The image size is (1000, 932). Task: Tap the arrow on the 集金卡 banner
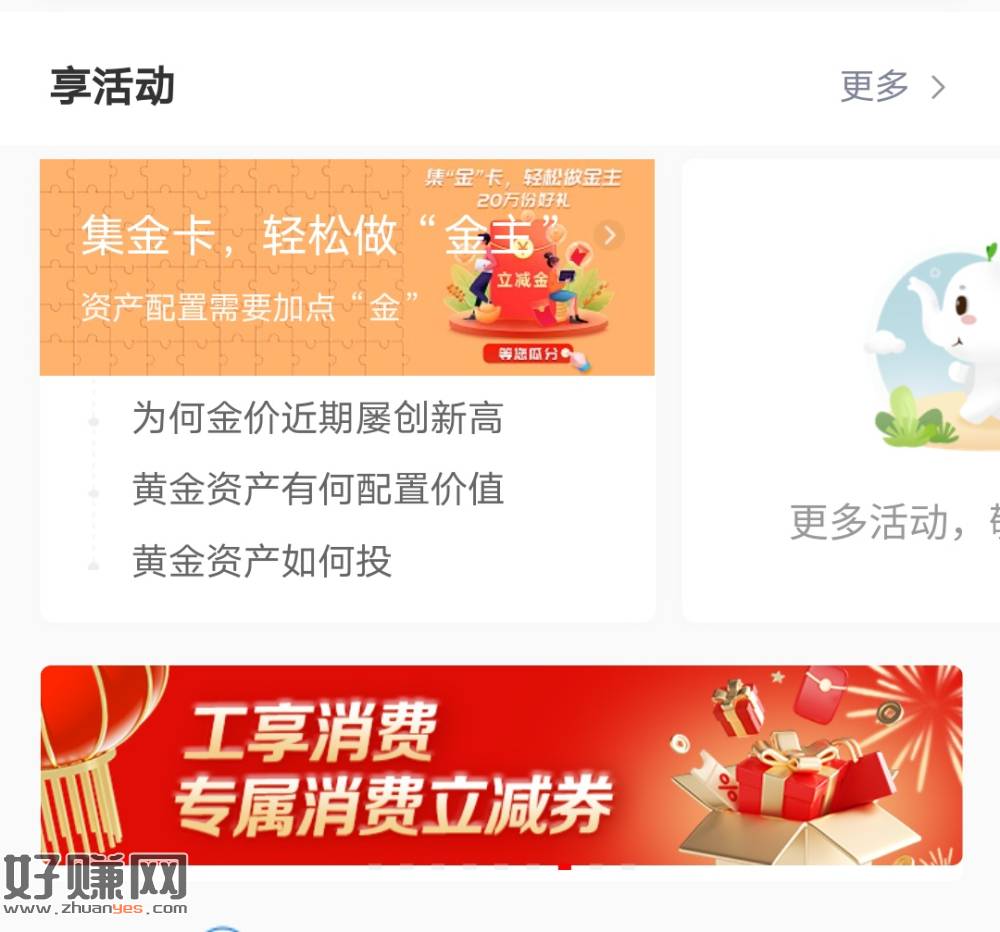[x=609, y=235]
